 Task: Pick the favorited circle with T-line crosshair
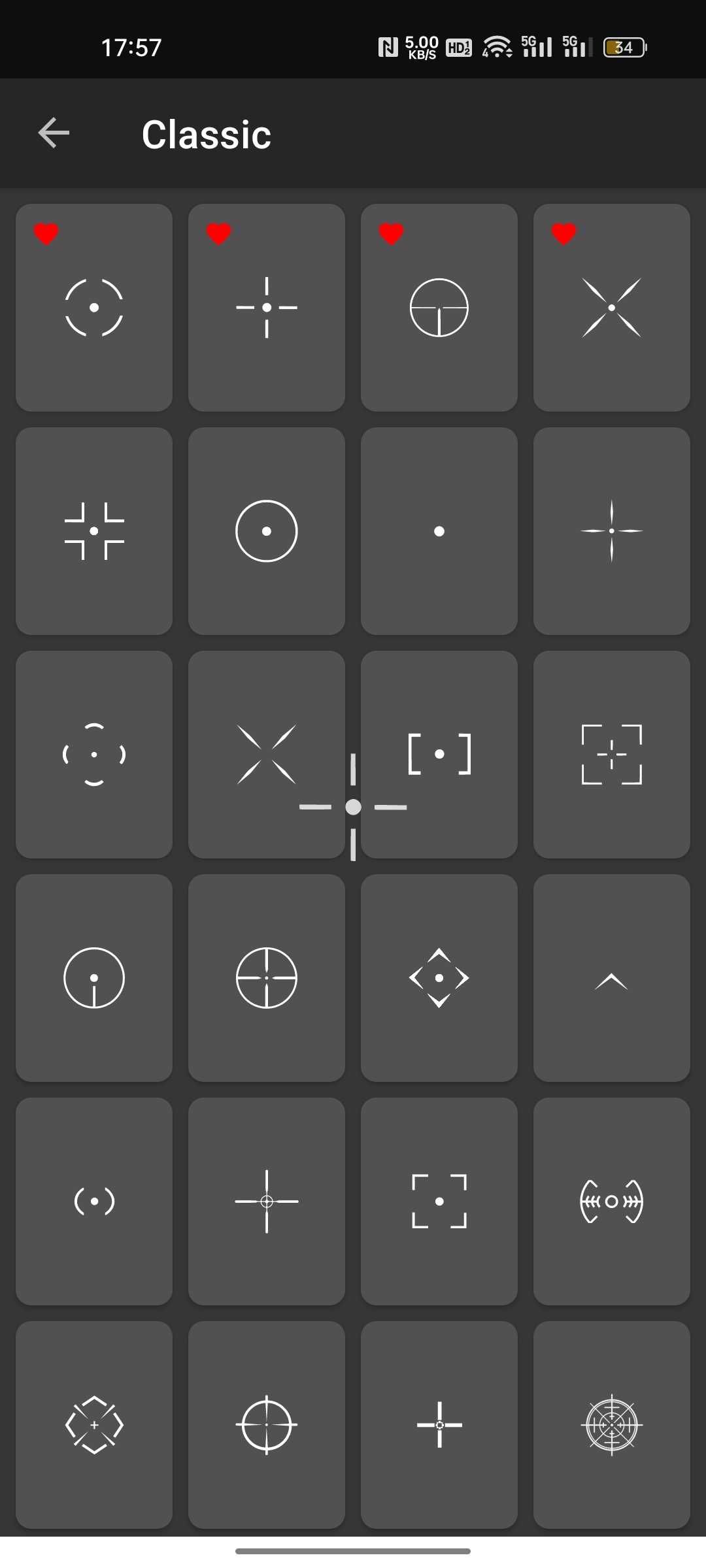point(439,308)
